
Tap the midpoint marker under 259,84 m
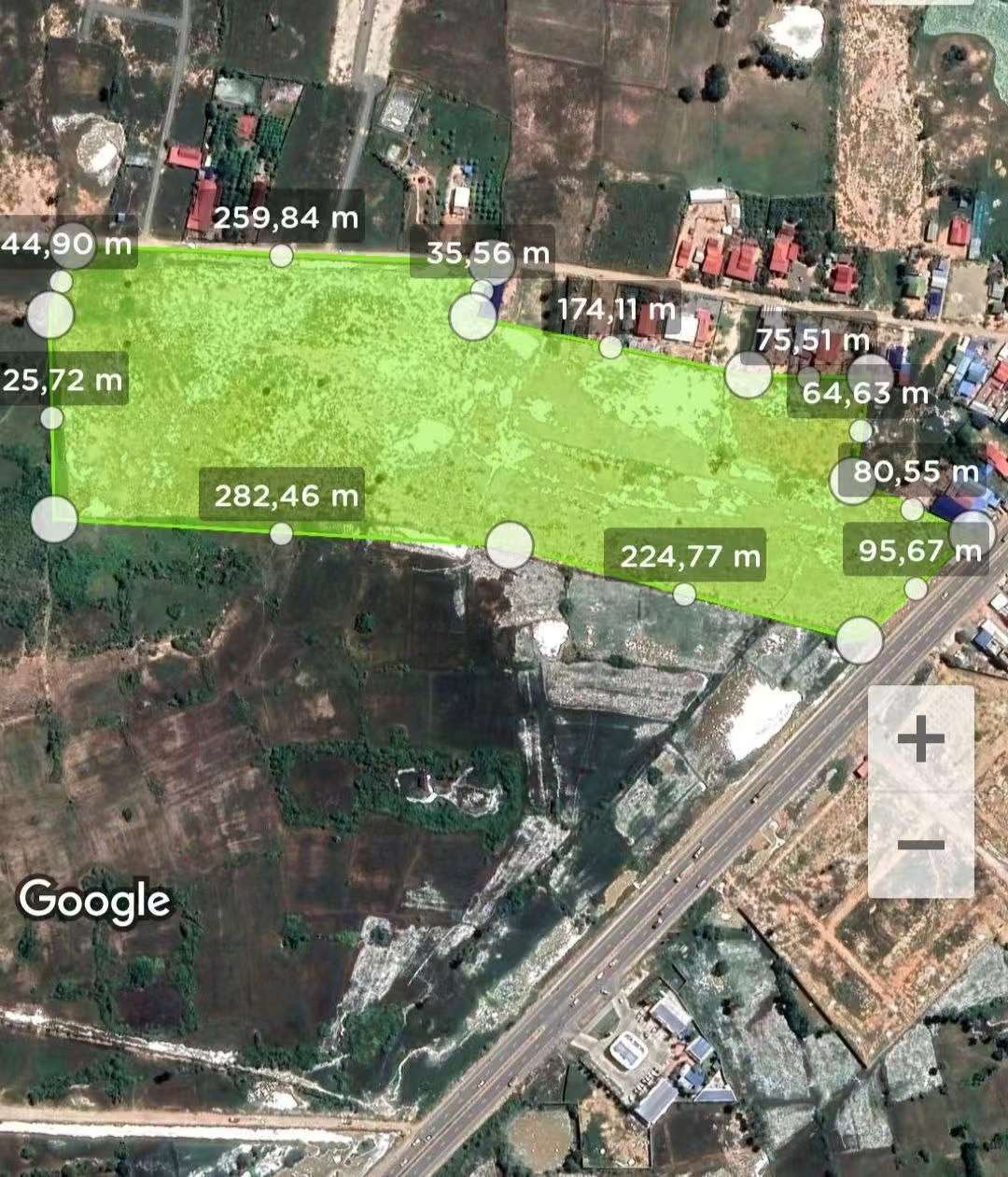tap(281, 256)
